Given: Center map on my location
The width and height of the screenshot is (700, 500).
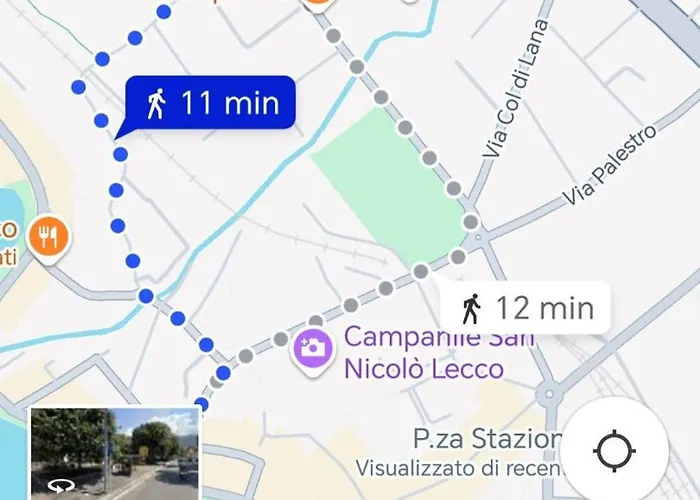Looking at the screenshot, I should click(614, 452).
